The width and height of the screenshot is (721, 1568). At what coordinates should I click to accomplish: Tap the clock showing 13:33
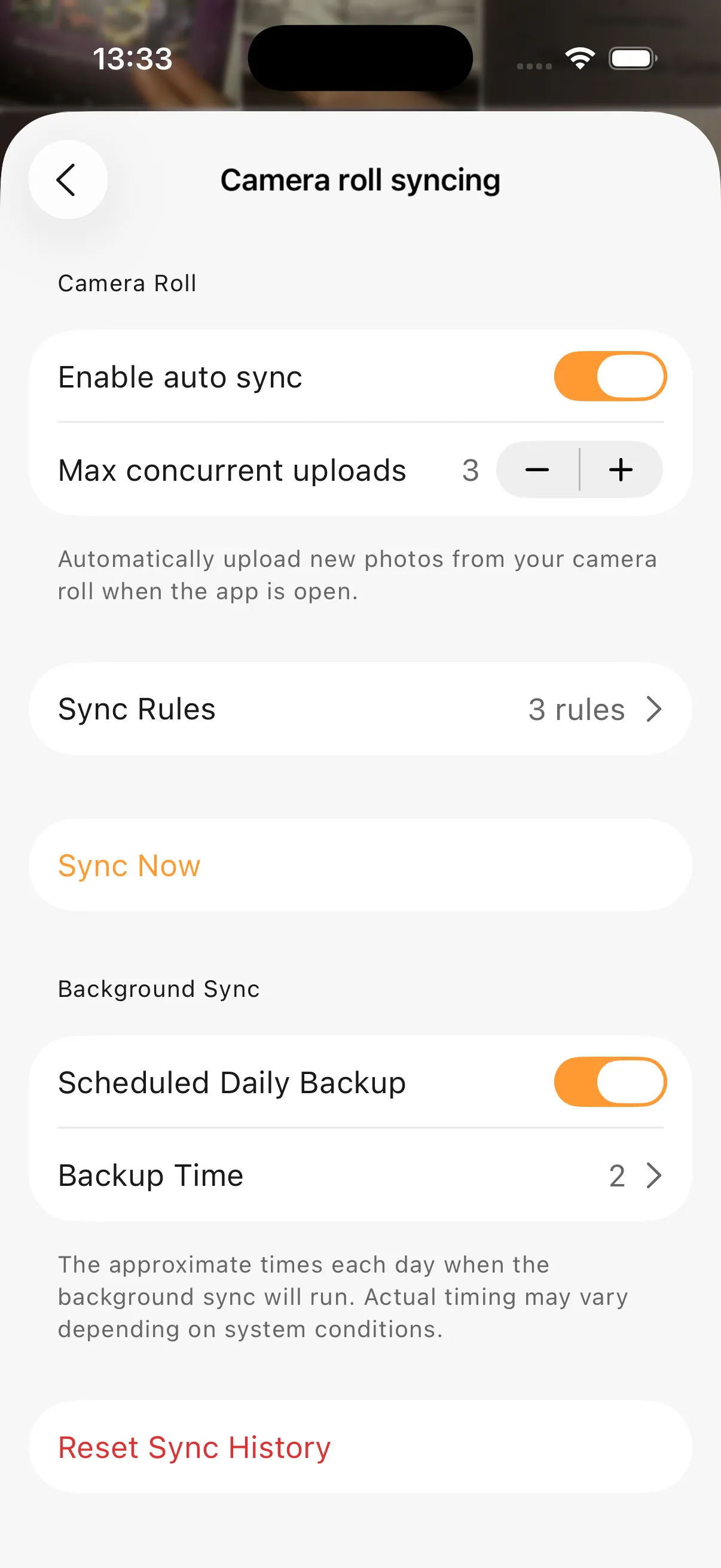click(x=133, y=58)
